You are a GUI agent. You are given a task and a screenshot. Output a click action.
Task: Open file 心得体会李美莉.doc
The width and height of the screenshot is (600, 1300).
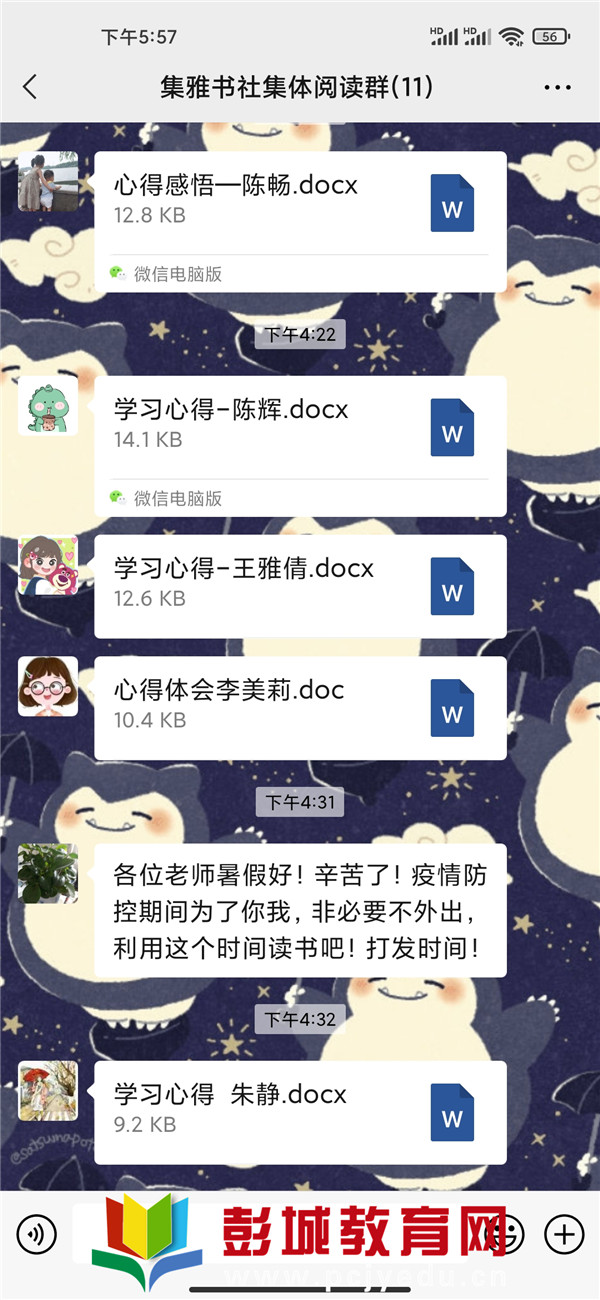click(x=300, y=705)
